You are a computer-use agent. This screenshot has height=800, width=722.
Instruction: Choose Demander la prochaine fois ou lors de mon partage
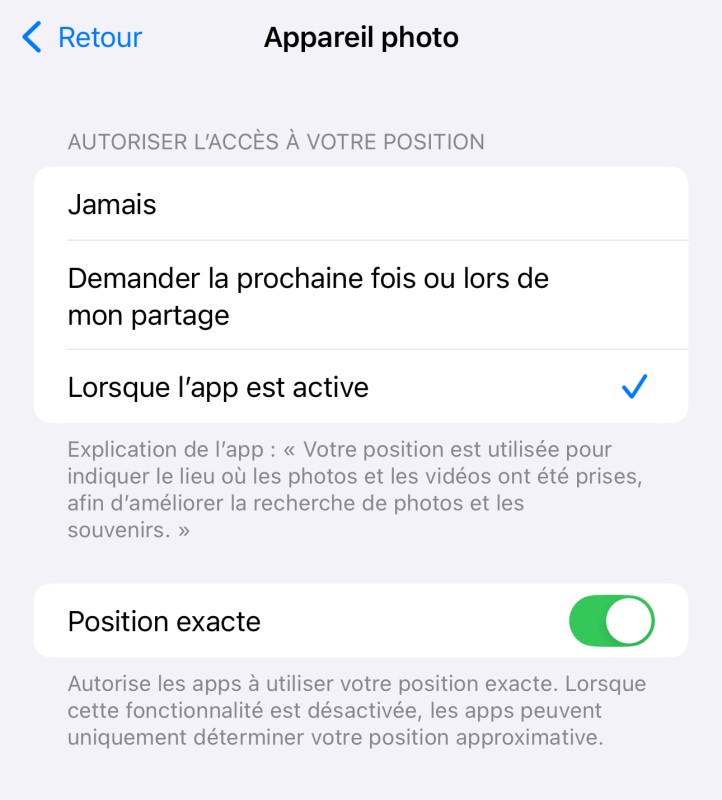point(360,296)
